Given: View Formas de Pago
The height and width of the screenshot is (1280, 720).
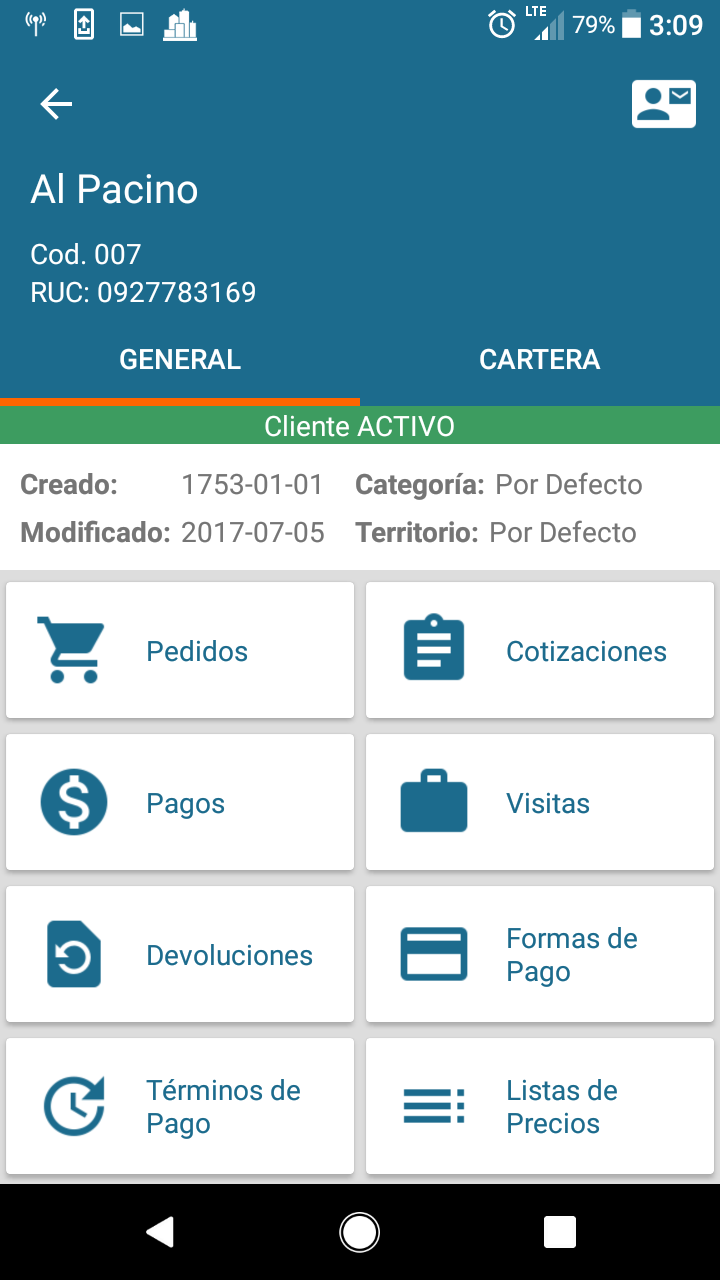Looking at the screenshot, I should pyautogui.click(x=540, y=954).
